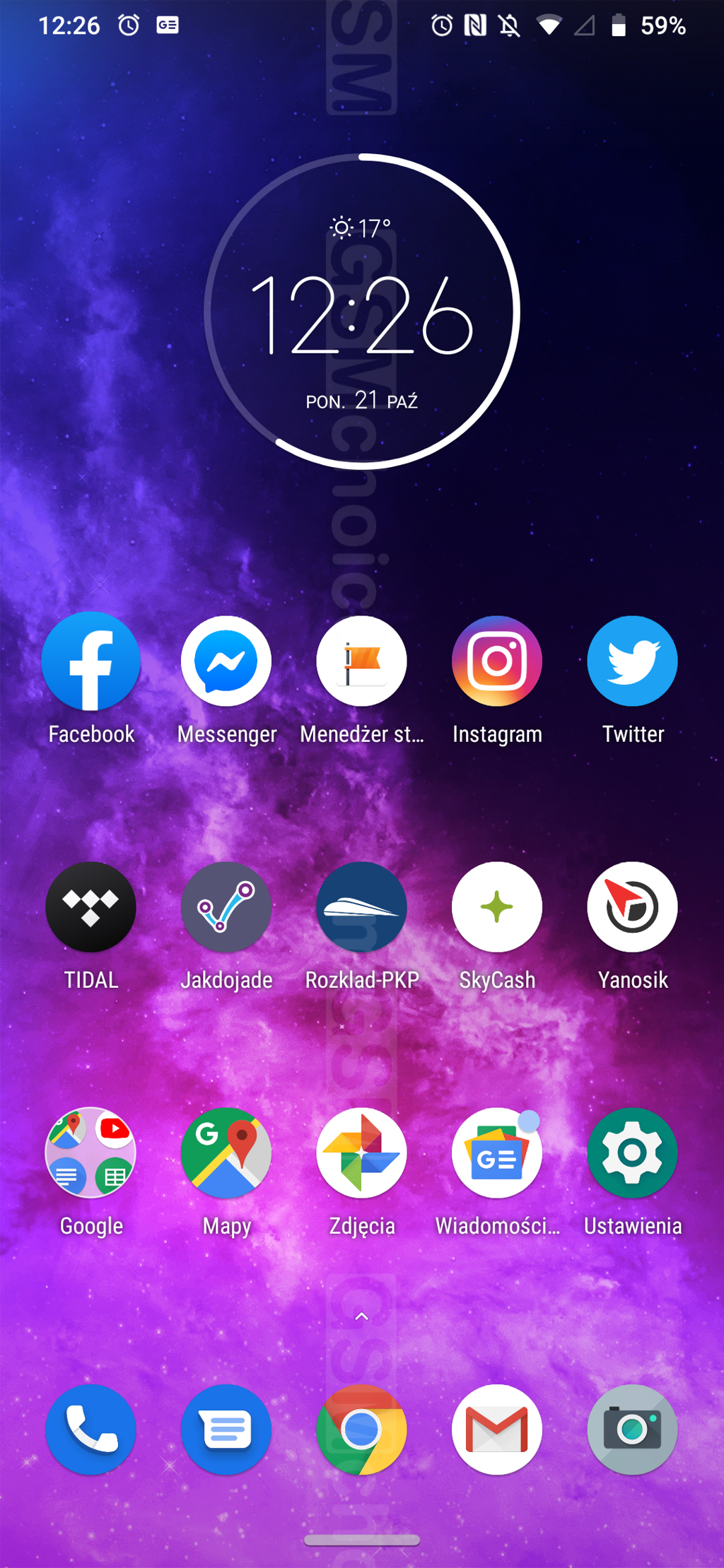Open Wiadomości Google News app
The width and height of the screenshot is (724, 1568).
497,1153
